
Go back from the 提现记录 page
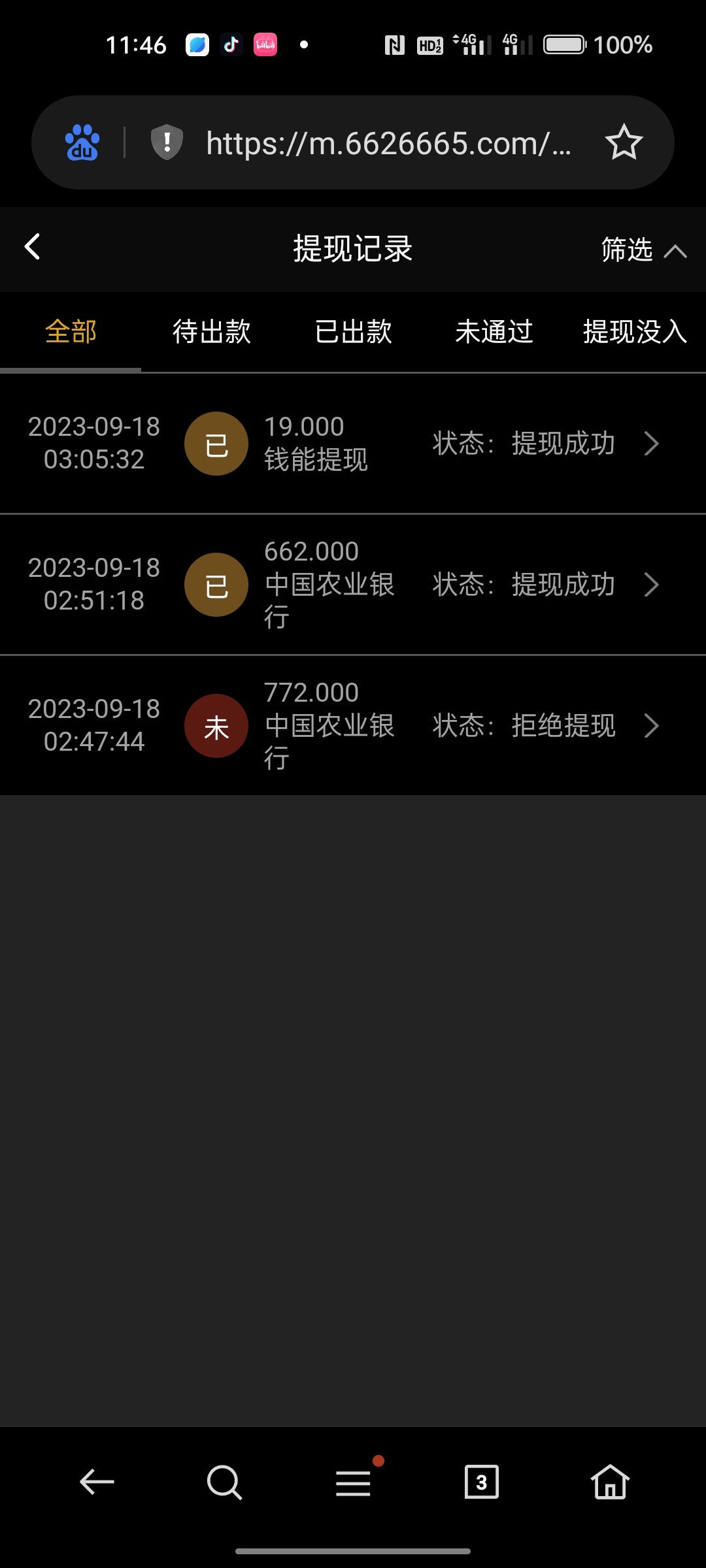coord(32,247)
